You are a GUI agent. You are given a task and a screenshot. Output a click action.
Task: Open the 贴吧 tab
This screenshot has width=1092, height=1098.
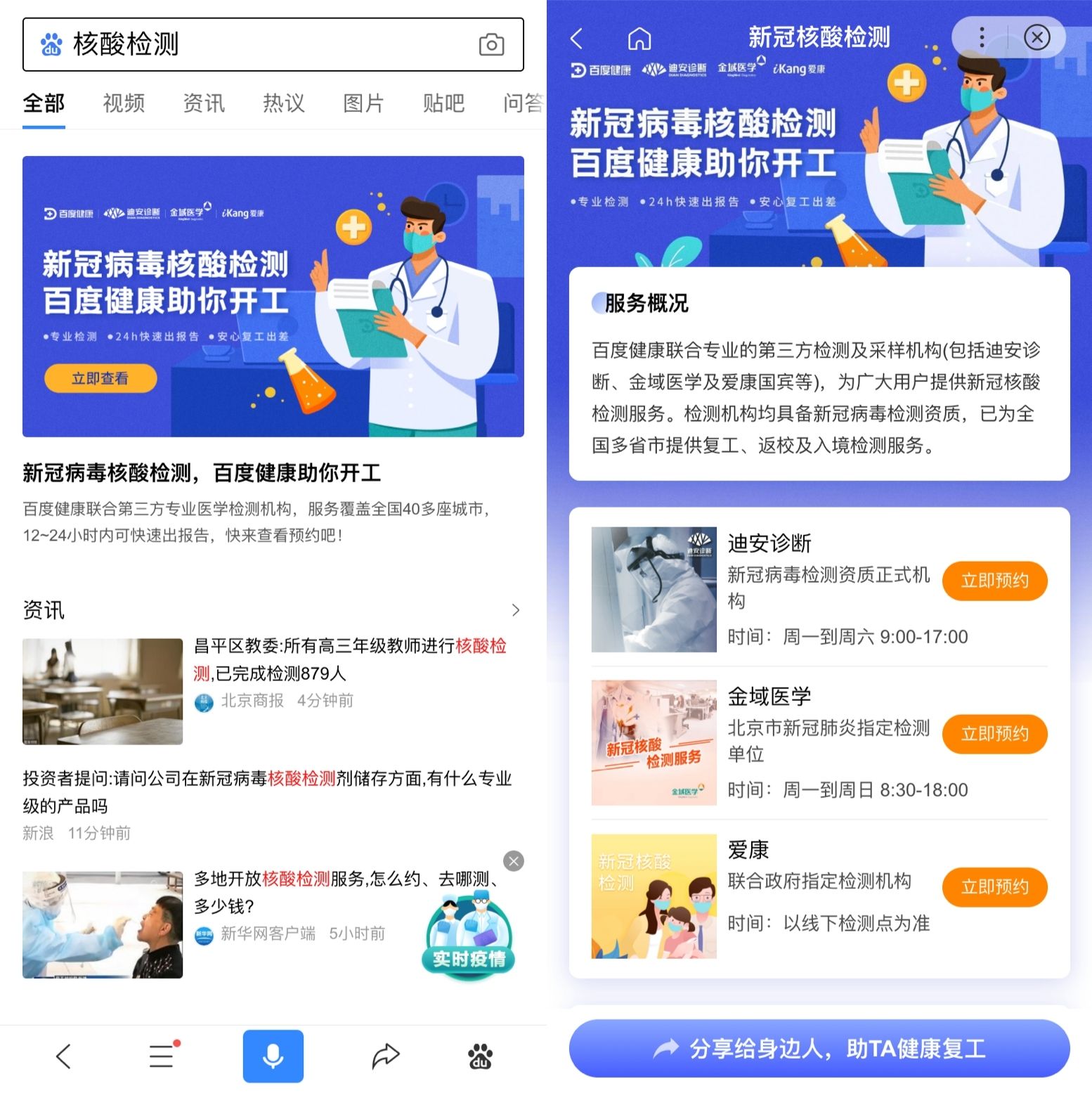(x=443, y=103)
